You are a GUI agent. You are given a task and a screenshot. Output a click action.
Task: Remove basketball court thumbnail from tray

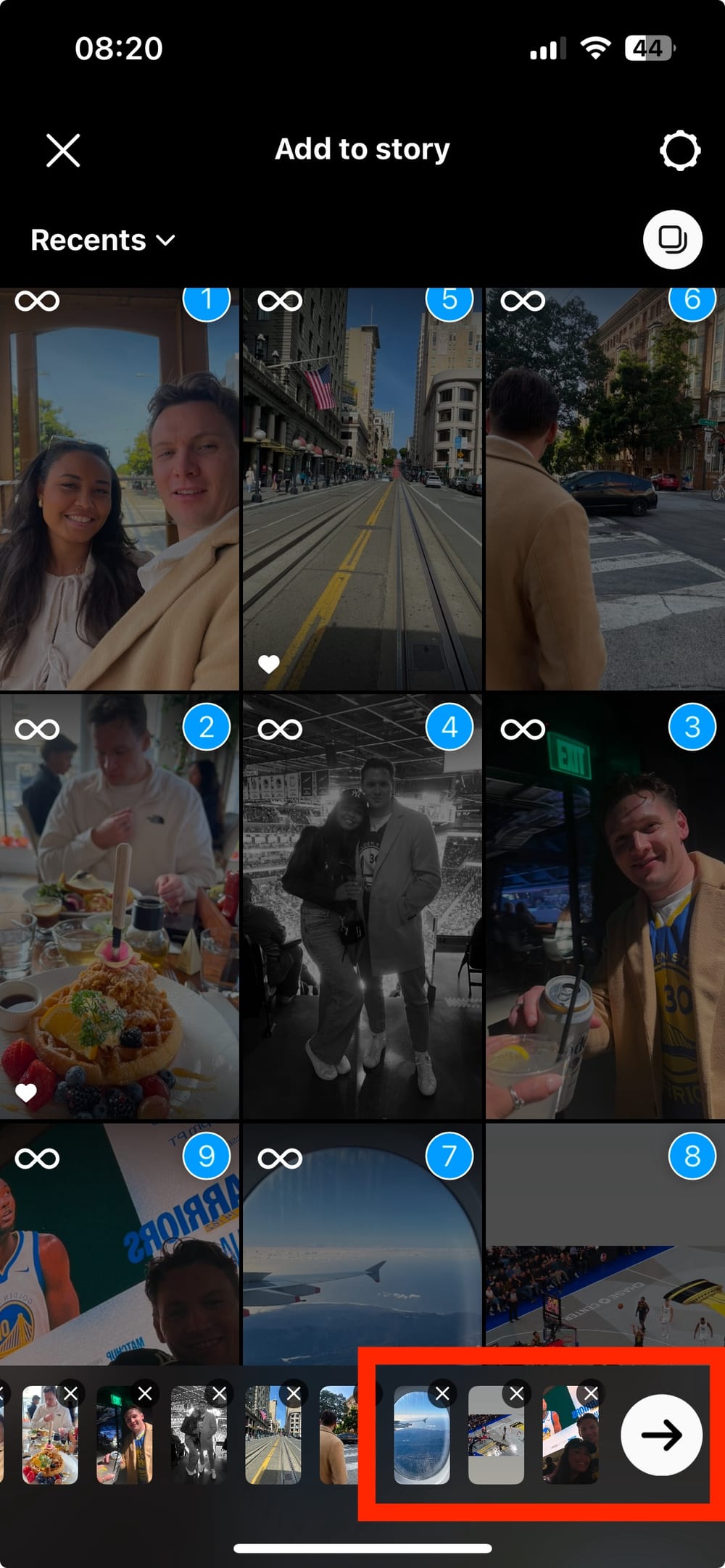[x=516, y=1393]
